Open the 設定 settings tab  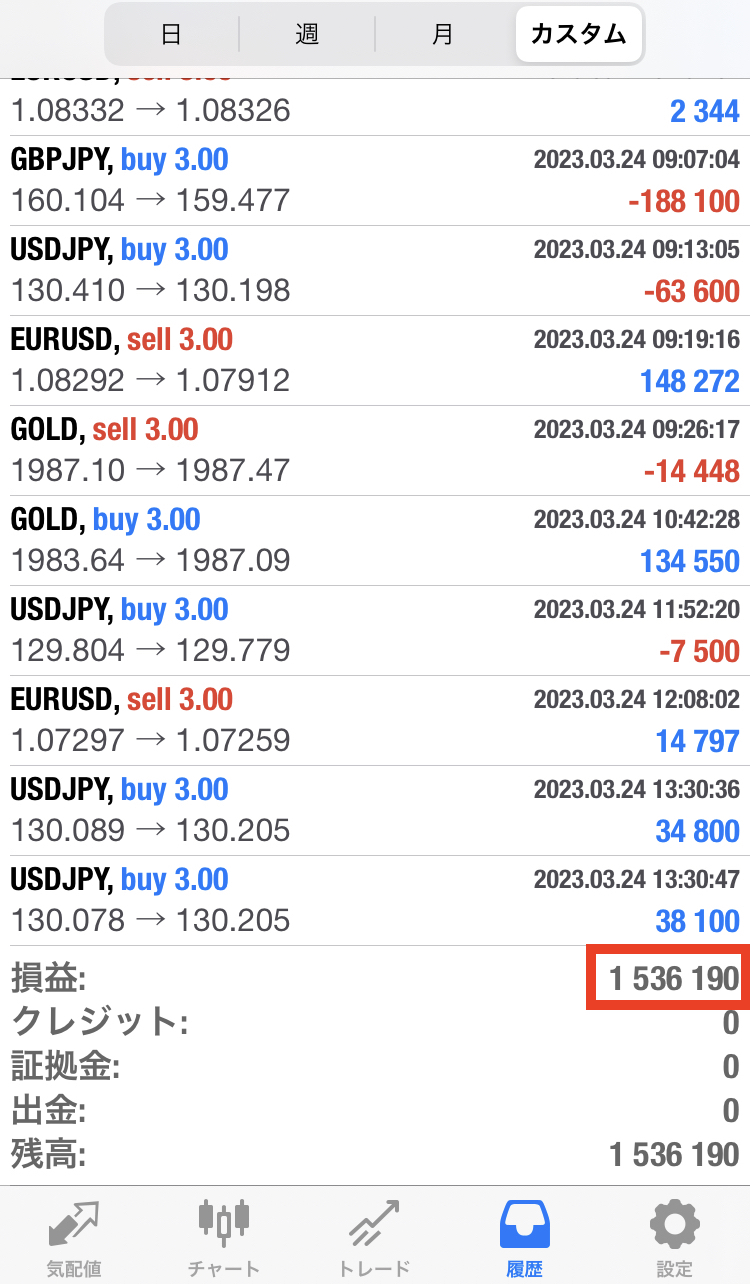click(x=675, y=1238)
